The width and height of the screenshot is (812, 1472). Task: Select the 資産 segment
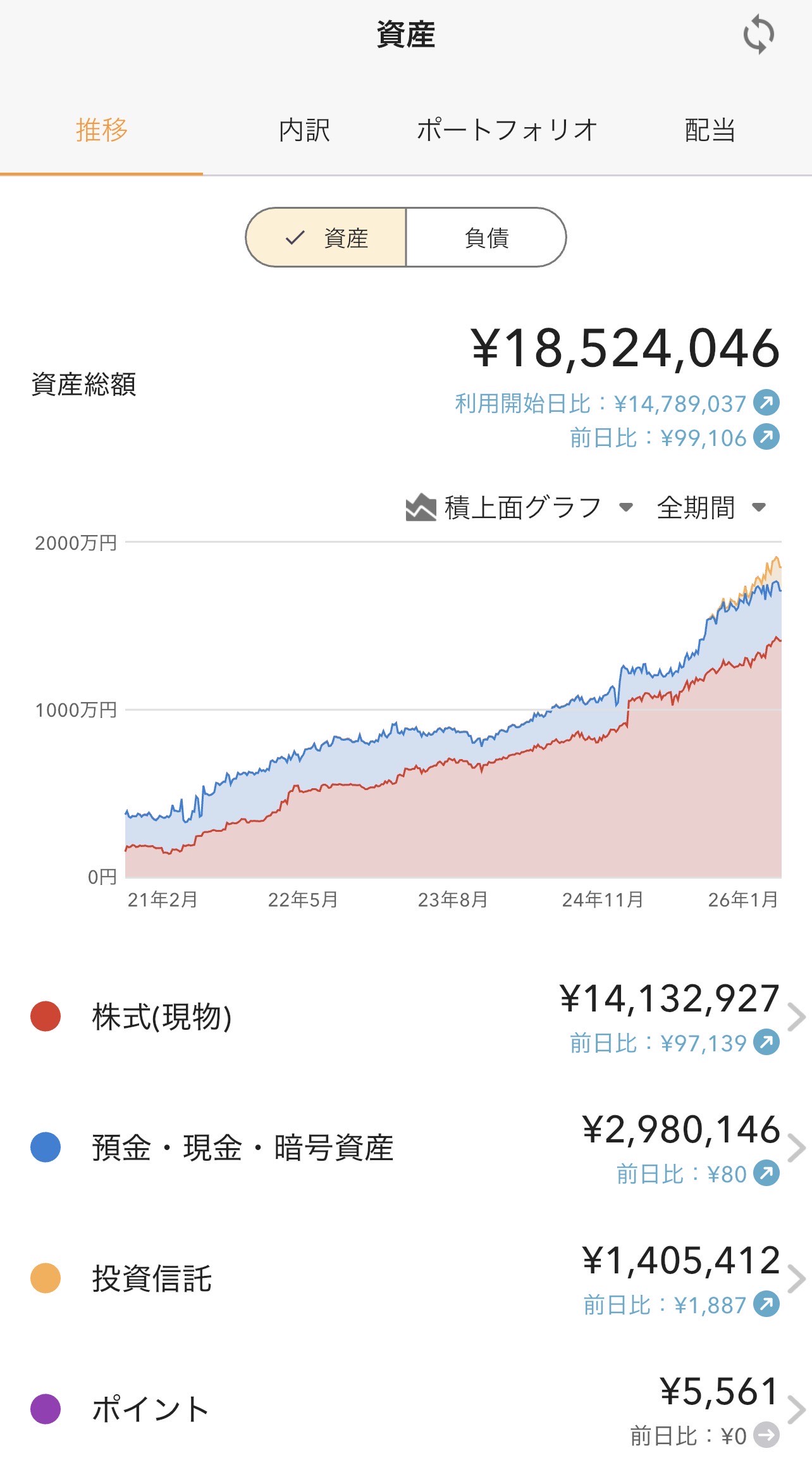326,238
